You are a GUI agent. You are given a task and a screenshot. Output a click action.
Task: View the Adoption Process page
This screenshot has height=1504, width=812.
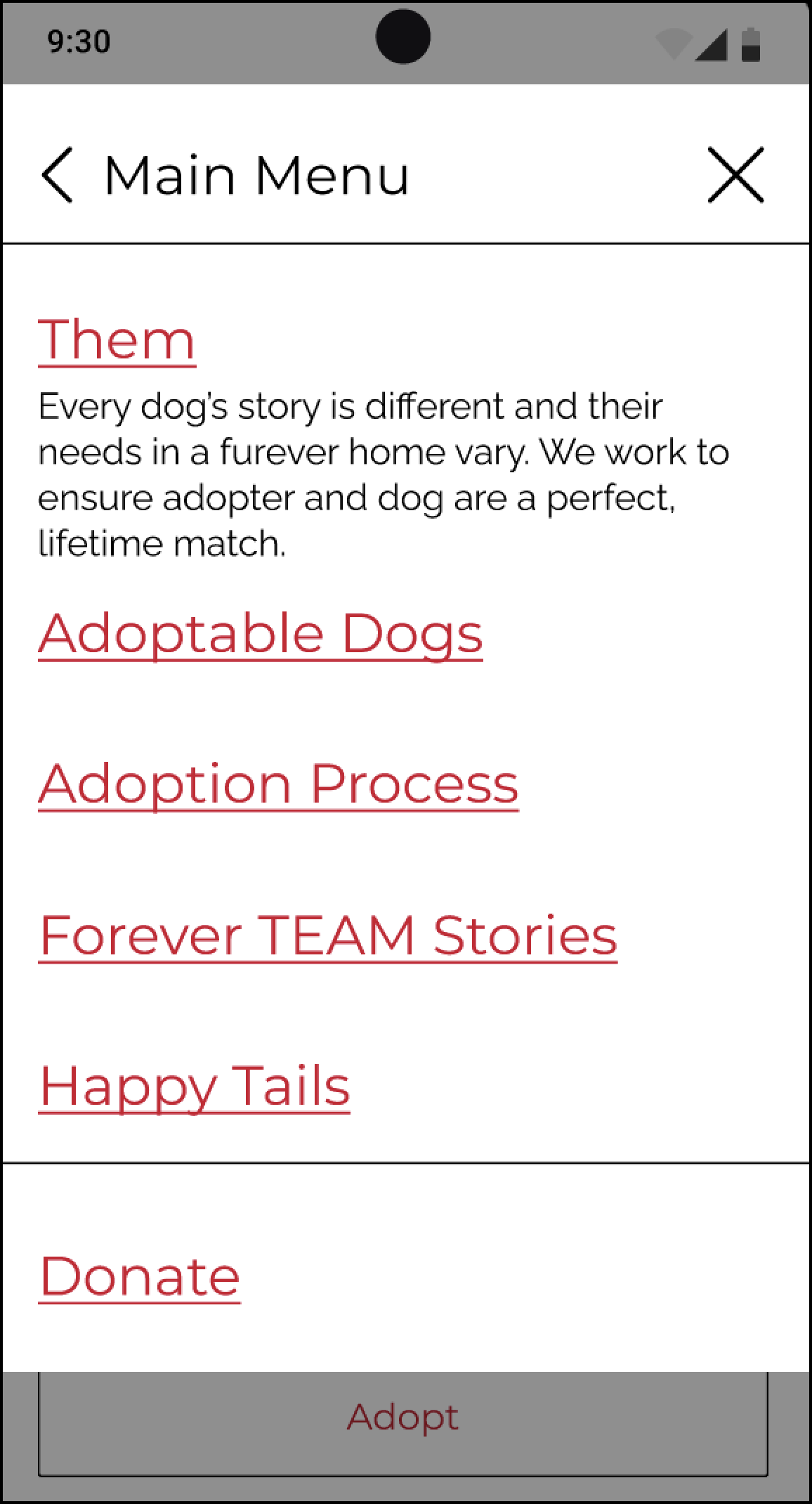[x=278, y=785]
